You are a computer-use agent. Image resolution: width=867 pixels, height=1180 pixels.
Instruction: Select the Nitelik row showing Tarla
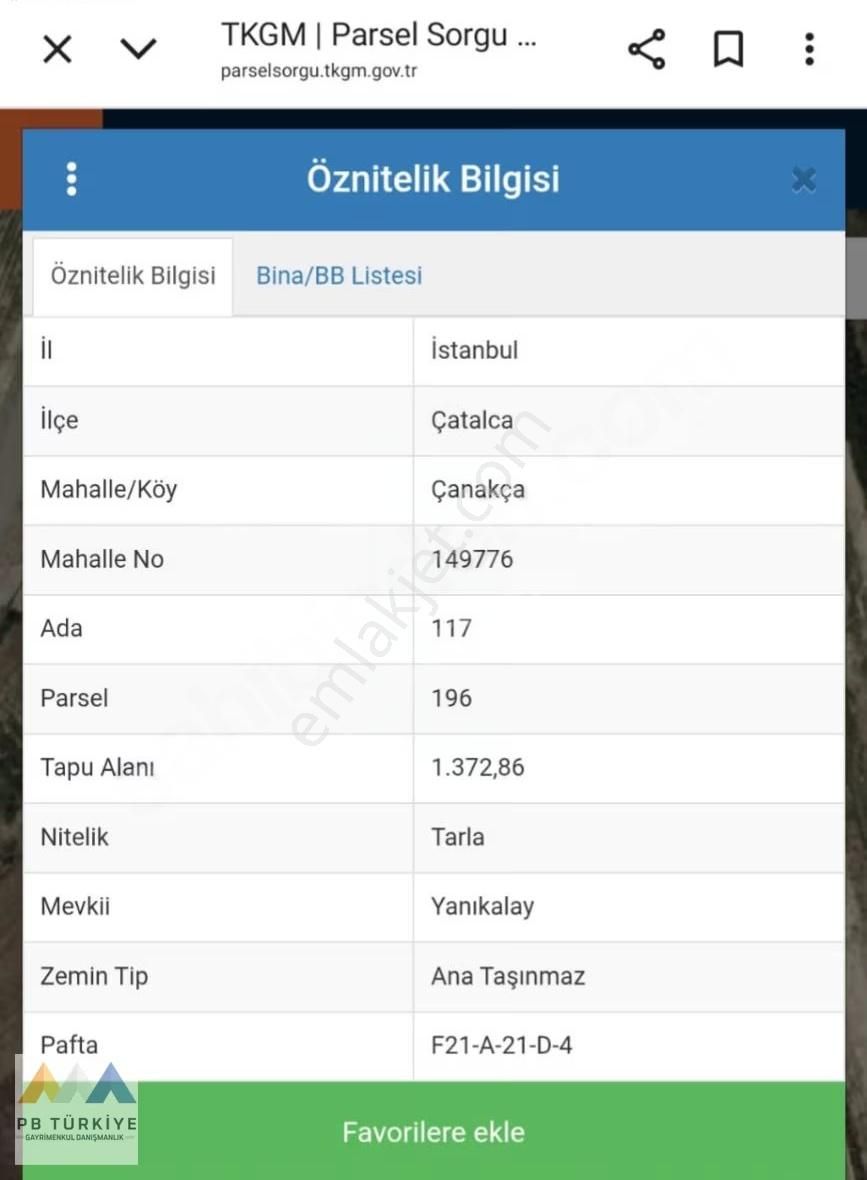click(458, 837)
